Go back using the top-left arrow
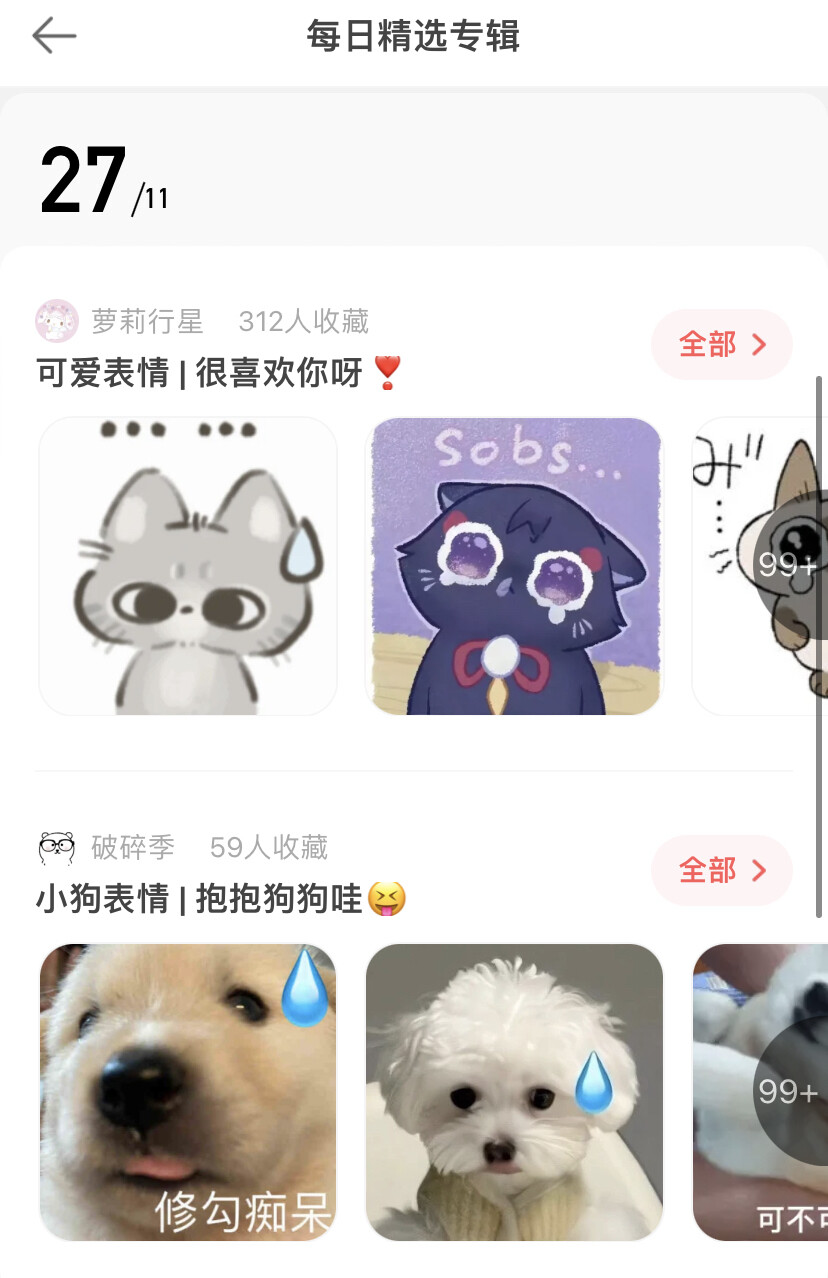The image size is (828, 1278). [x=54, y=36]
